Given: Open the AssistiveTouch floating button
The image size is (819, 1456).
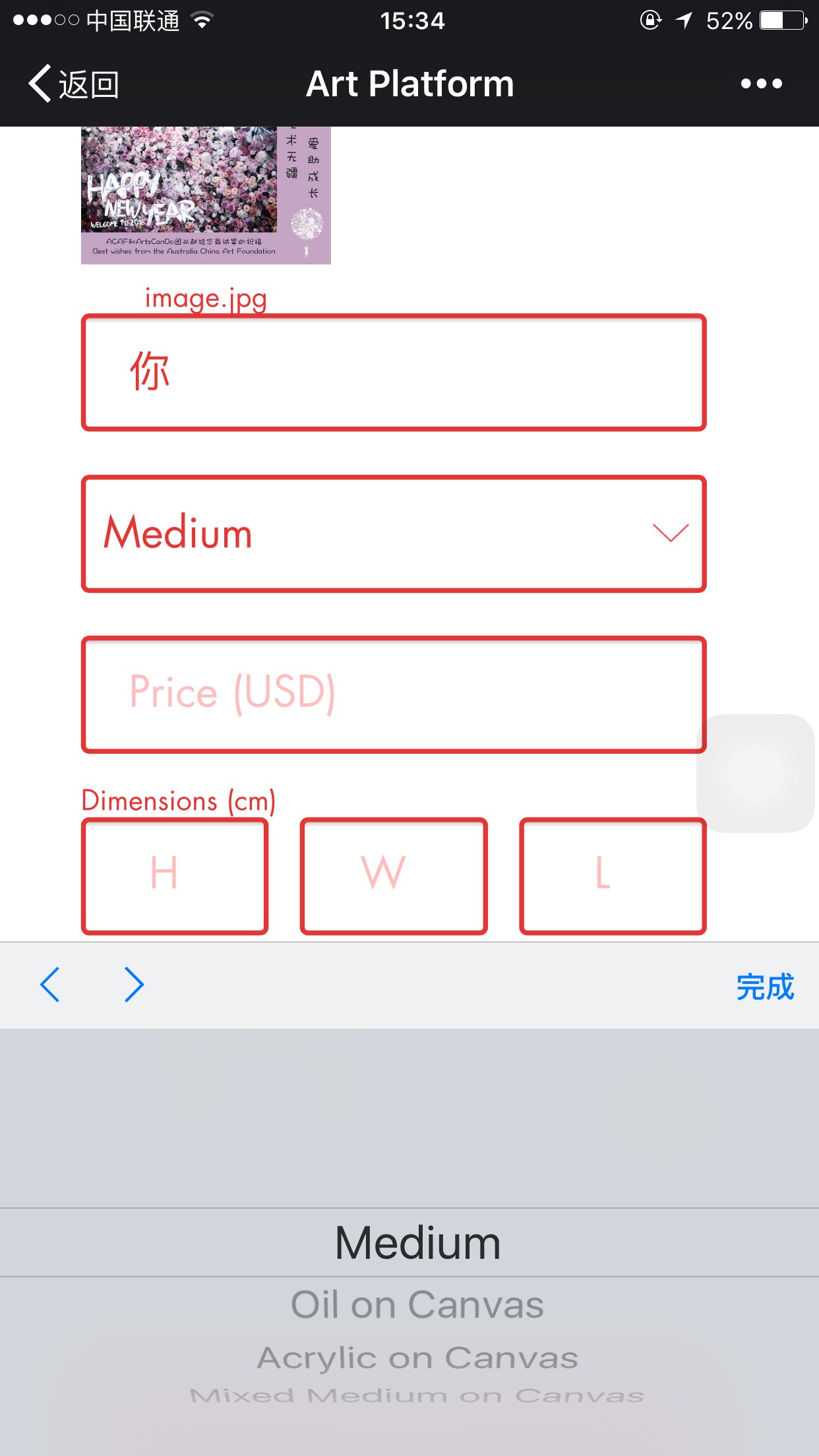Looking at the screenshot, I should pyautogui.click(x=756, y=773).
